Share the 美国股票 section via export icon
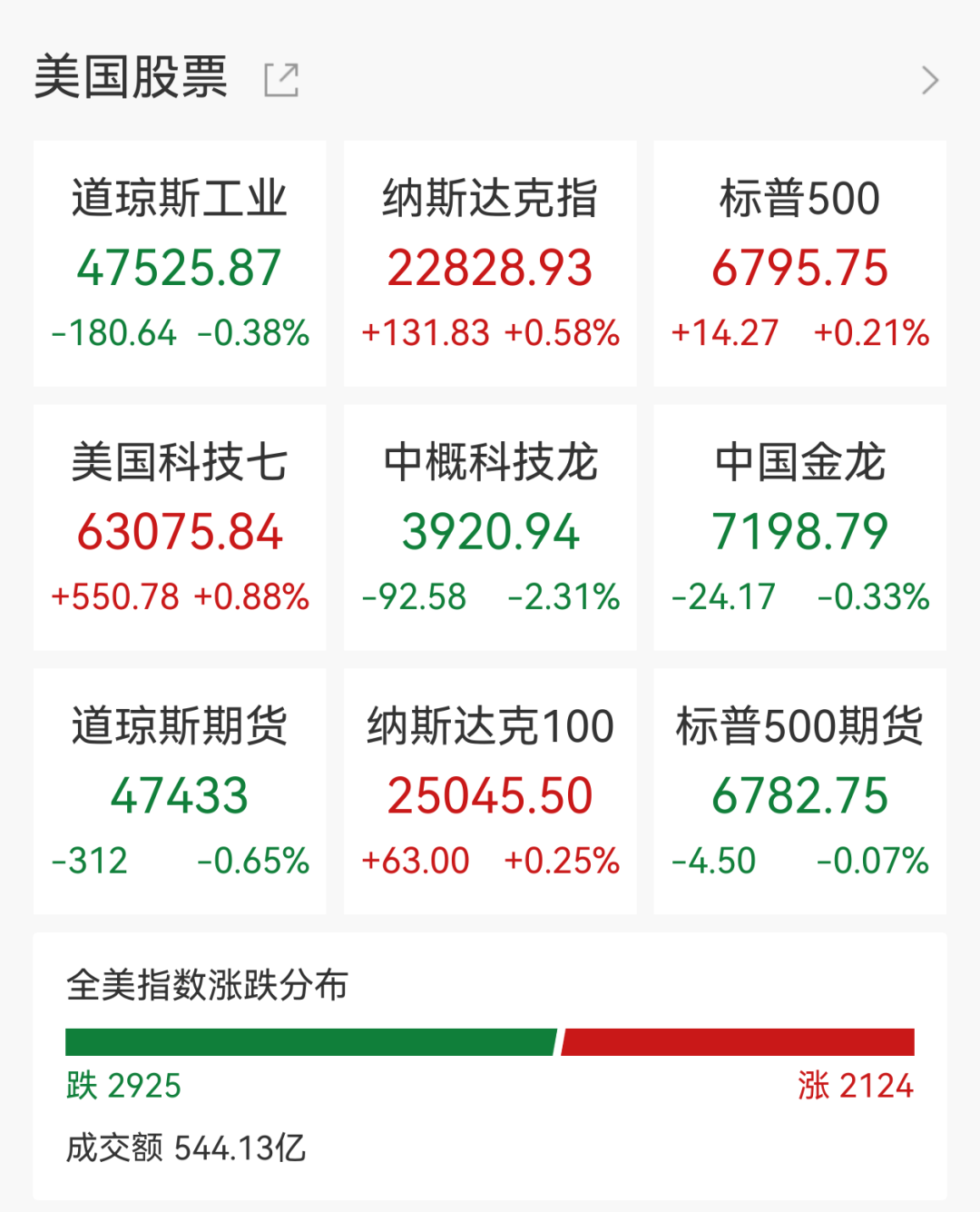The width and height of the screenshot is (980, 1212). [281, 80]
